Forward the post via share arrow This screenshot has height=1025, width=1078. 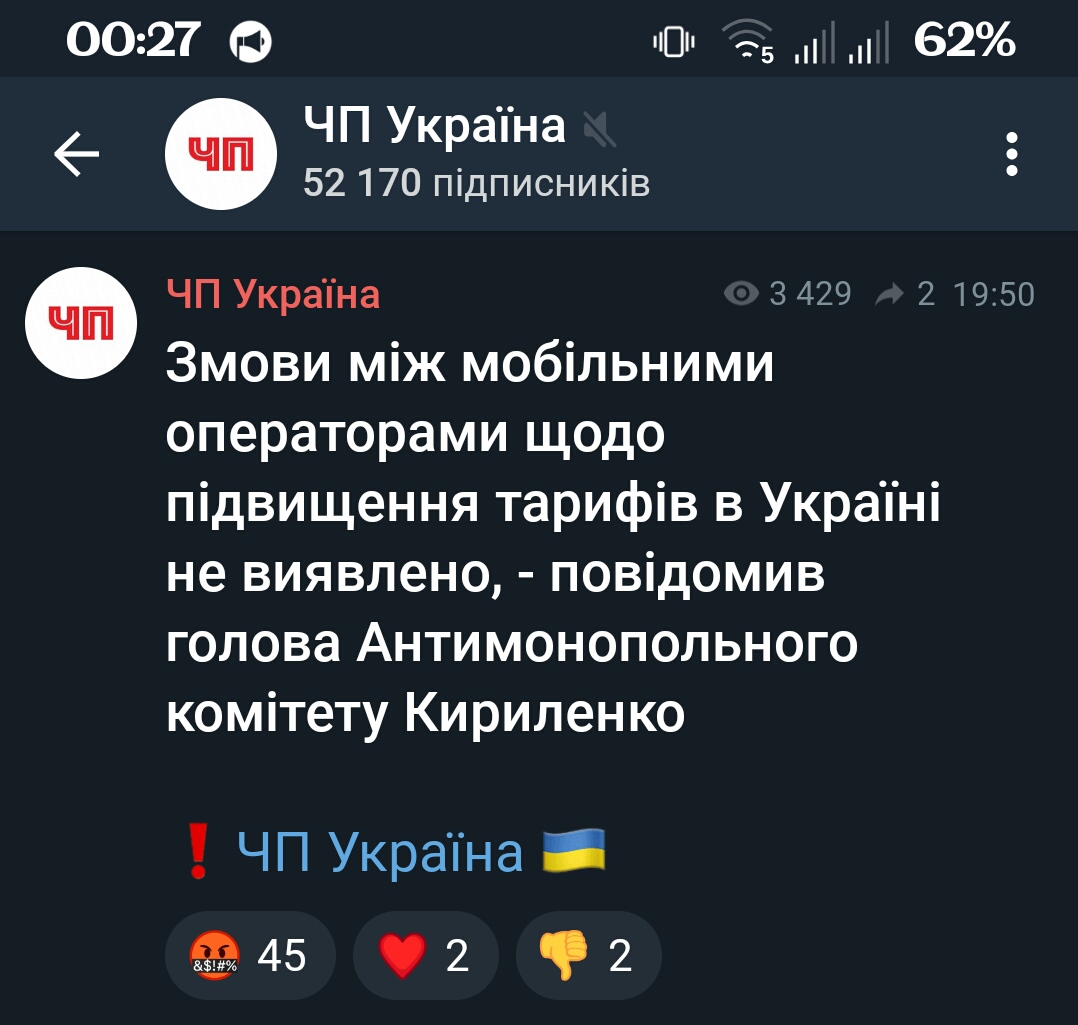pos(888,294)
